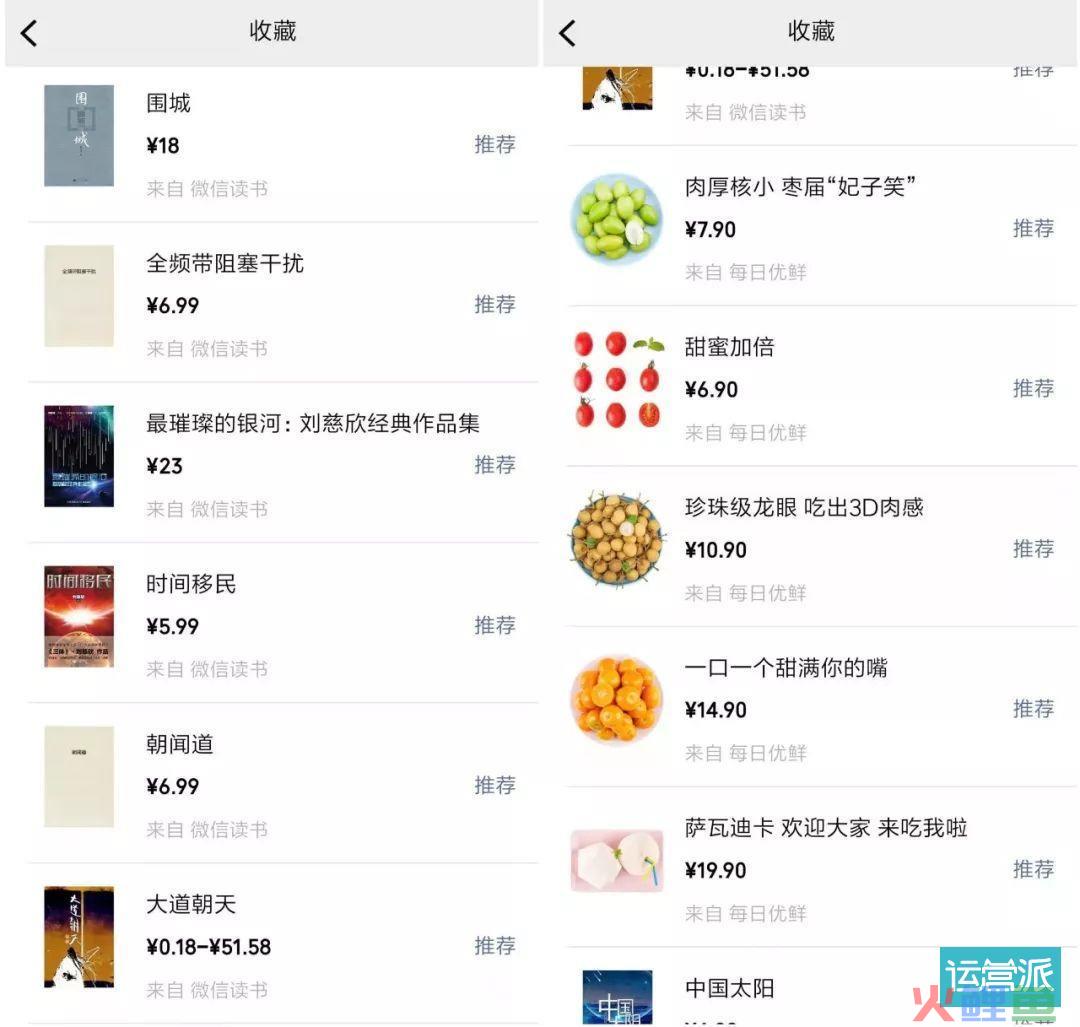Tap 推荐 beside 时间移民

494,626
